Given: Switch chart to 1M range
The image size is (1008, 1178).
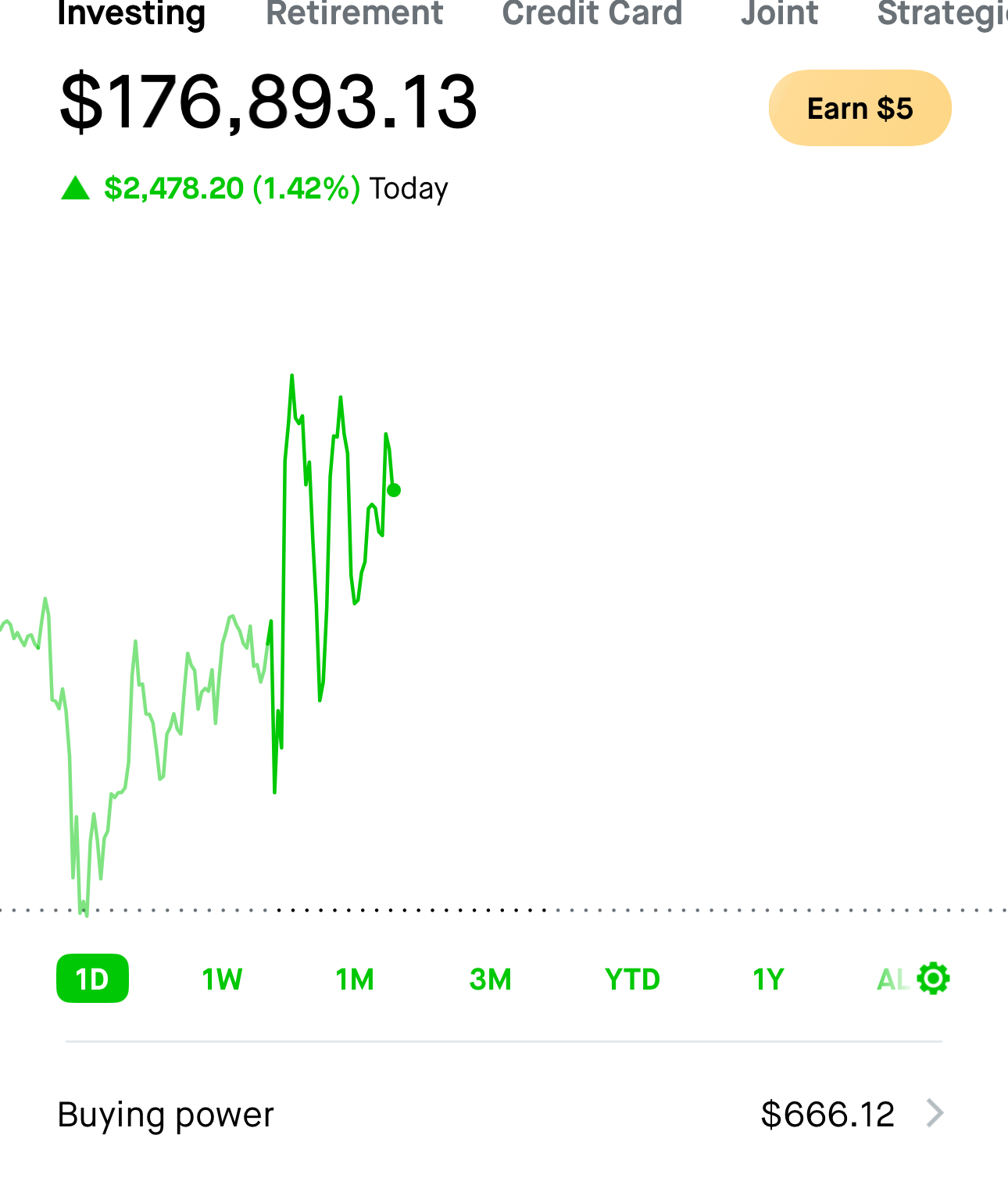Looking at the screenshot, I should pyautogui.click(x=355, y=979).
